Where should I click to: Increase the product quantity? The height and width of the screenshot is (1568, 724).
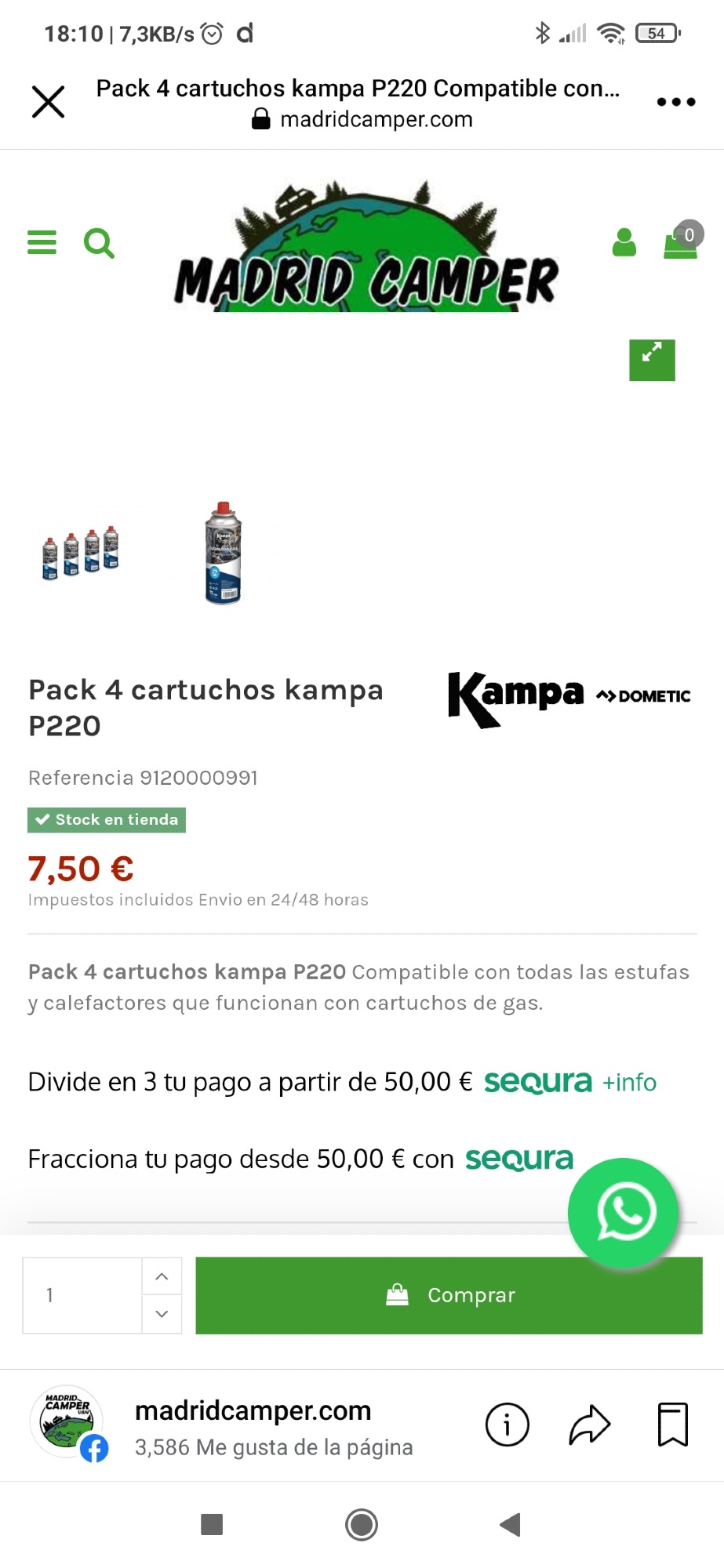coord(162,1276)
